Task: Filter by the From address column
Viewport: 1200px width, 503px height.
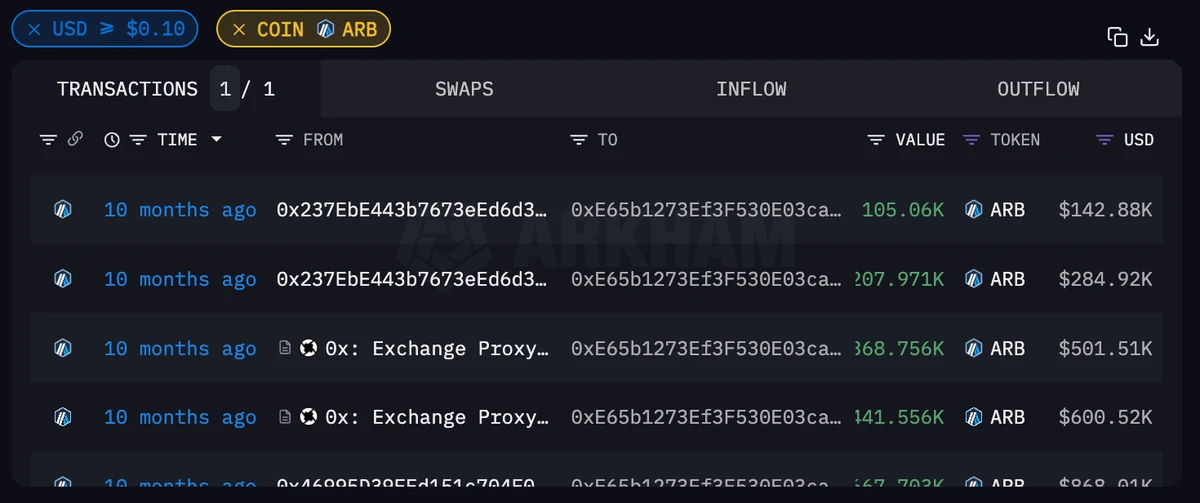Action: (x=284, y=140)
